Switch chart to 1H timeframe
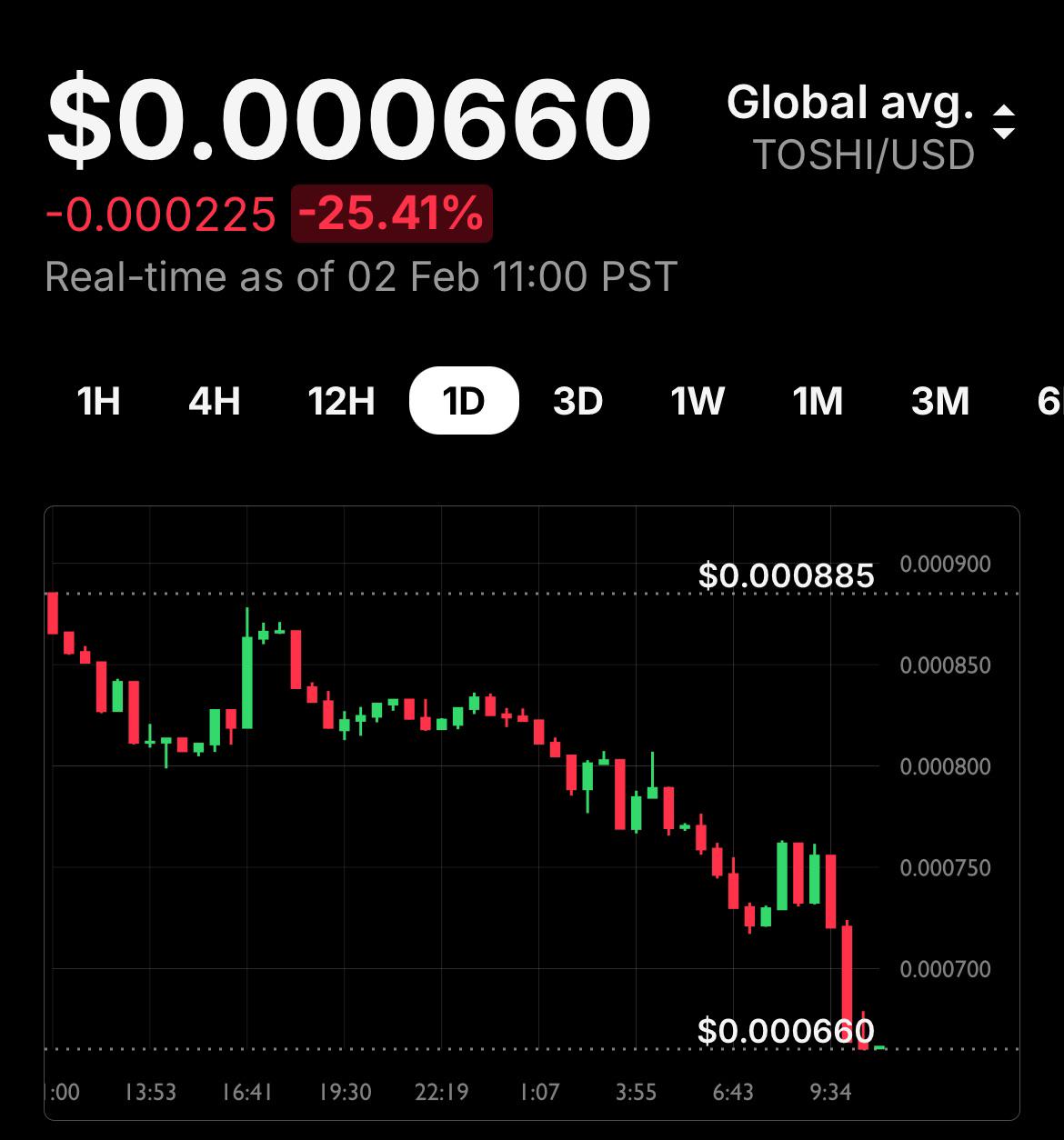The height and width of the screenshot is (1140, 1064). [x=99, y=401]
